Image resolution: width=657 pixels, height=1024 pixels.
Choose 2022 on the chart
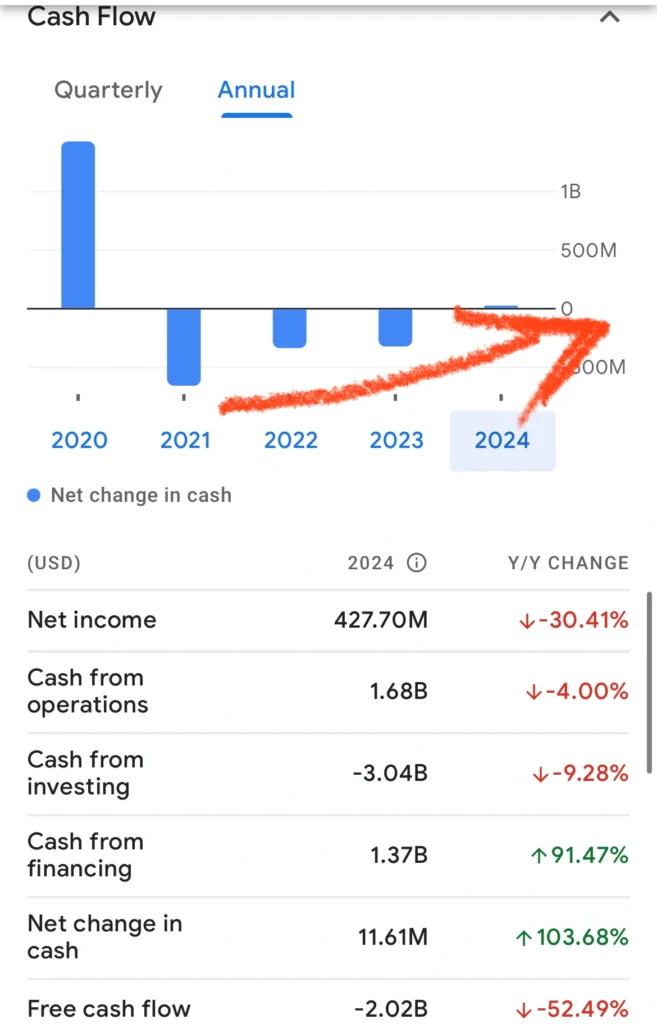[291, 440]
